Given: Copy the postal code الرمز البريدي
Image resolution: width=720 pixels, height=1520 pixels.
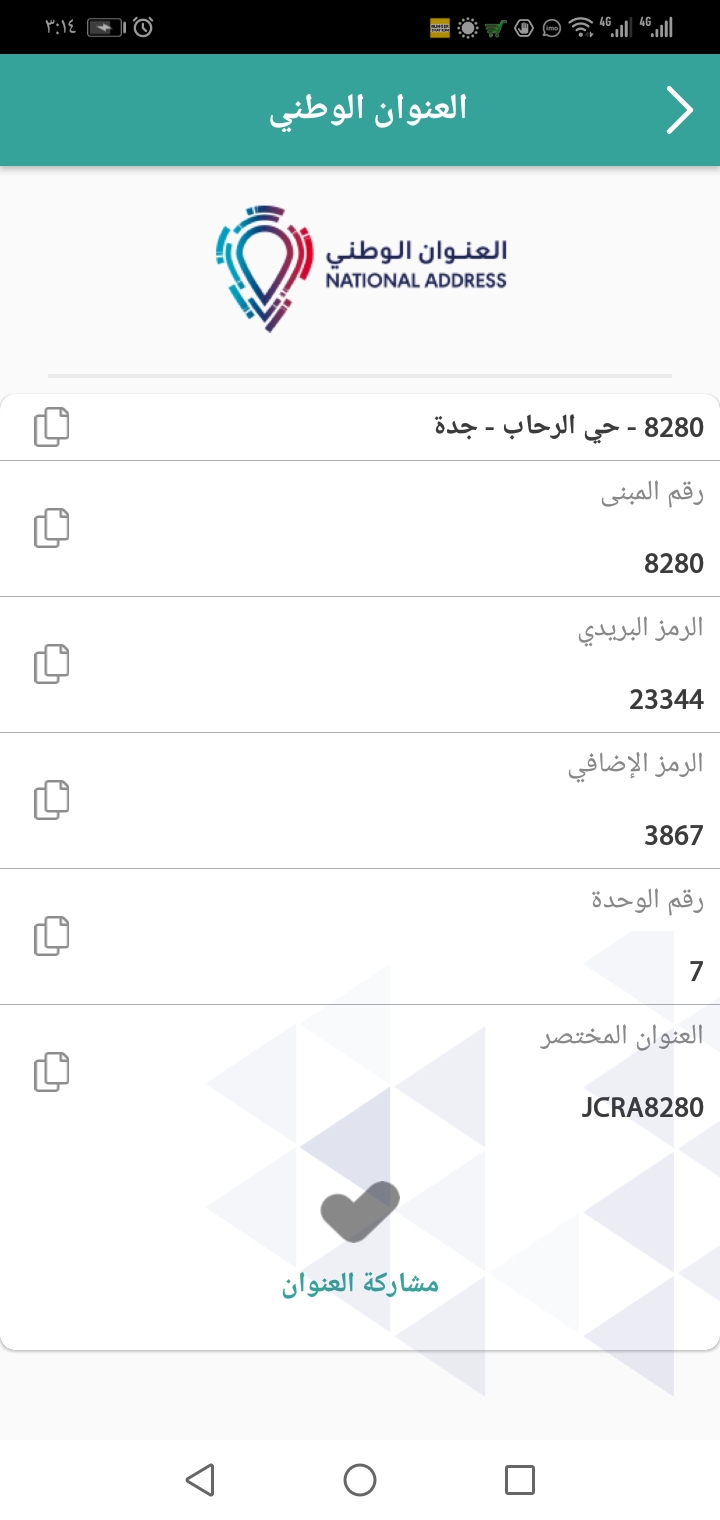Looking at the screenshot, I should (x=52, y=664).
